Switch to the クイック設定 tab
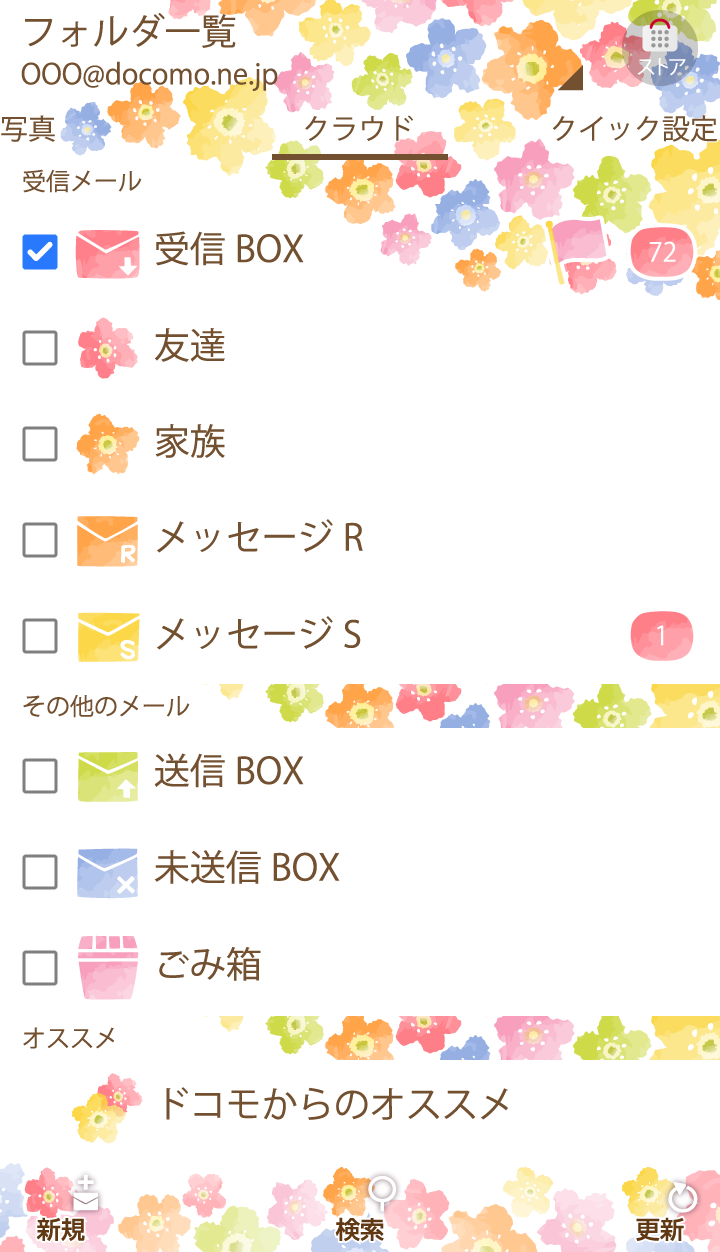Image resolution: width=720 pixels, height=1252 pixels. (x=634, y=129)
